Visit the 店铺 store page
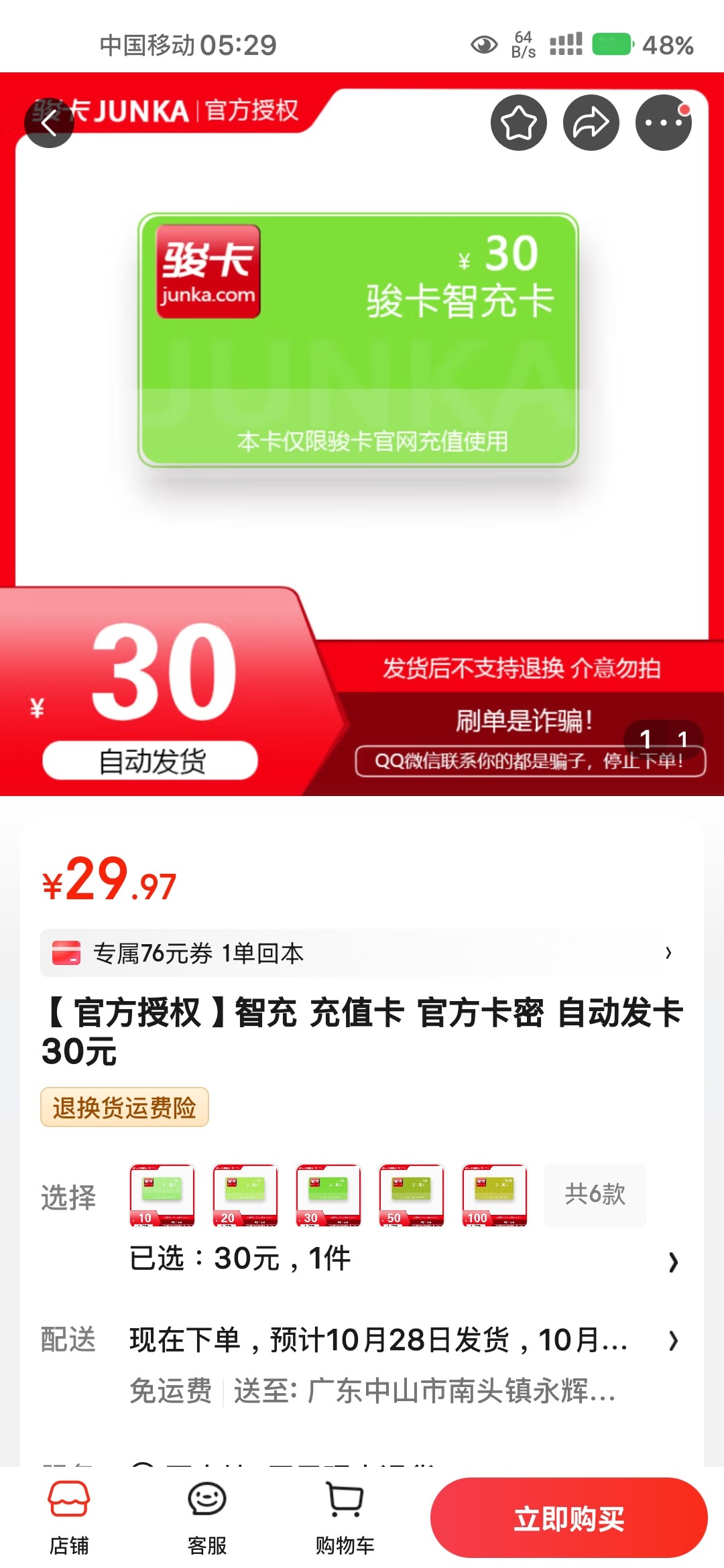 click(69, 1517)
